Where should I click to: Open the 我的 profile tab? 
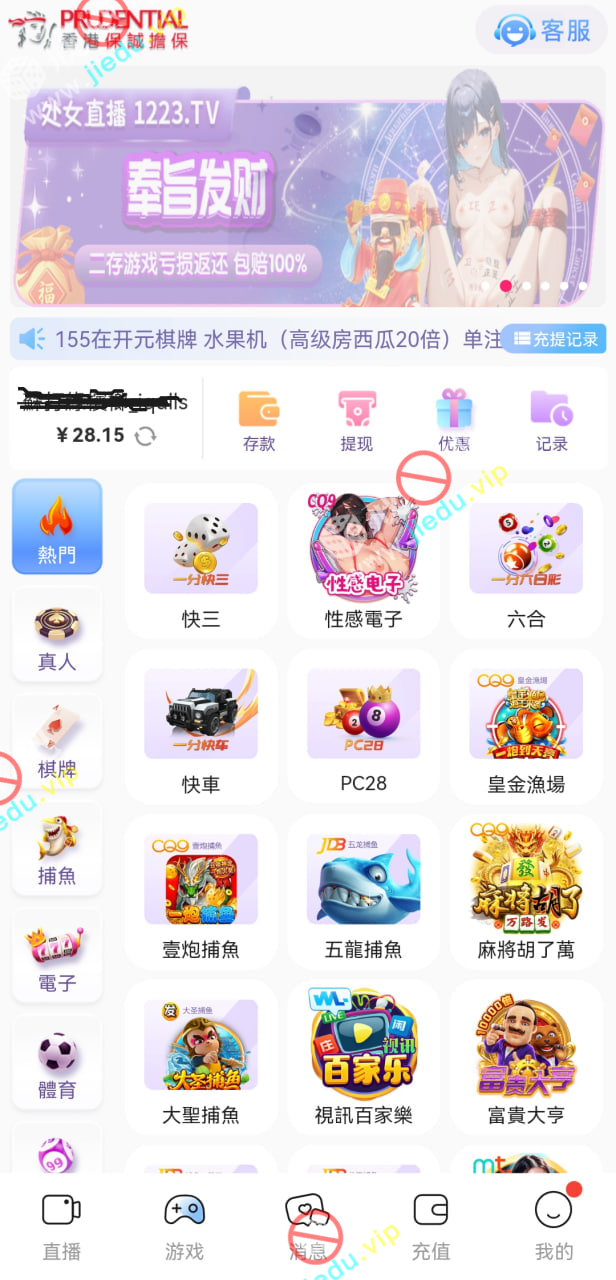[554, 1226]
